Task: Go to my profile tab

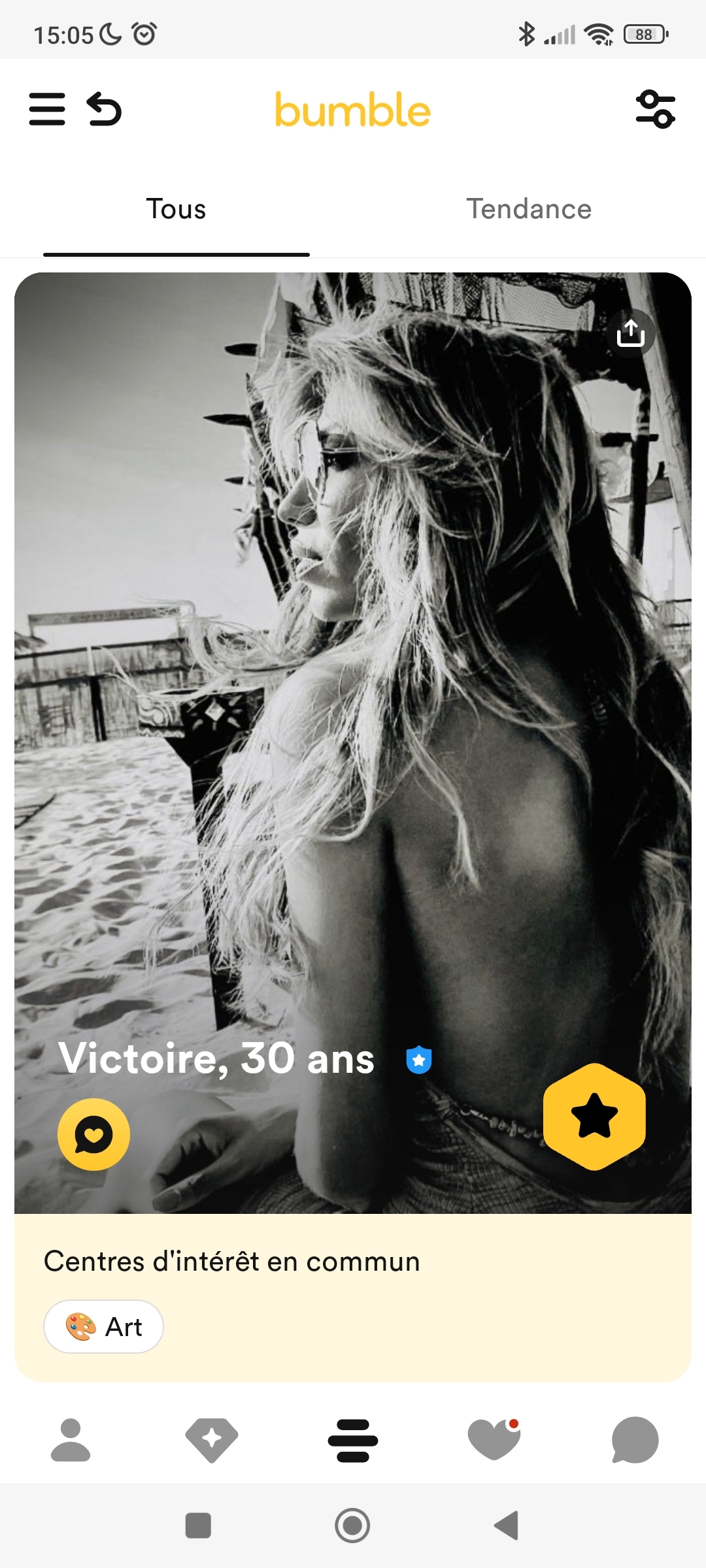Action: coord(71,1439)
